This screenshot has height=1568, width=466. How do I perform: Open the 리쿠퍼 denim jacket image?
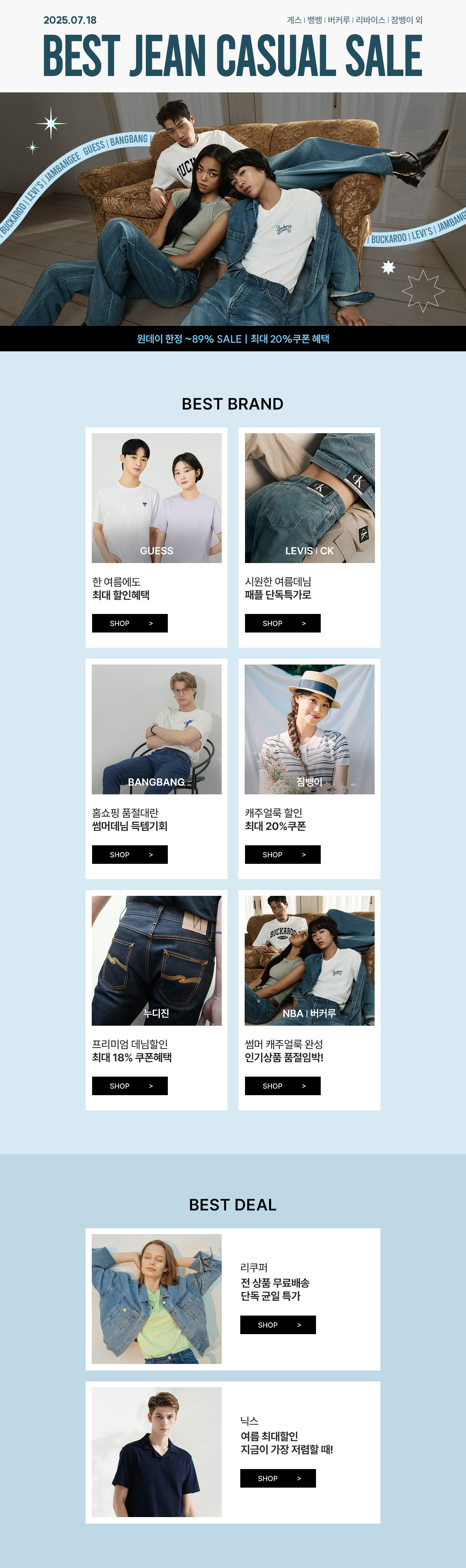157,1299
